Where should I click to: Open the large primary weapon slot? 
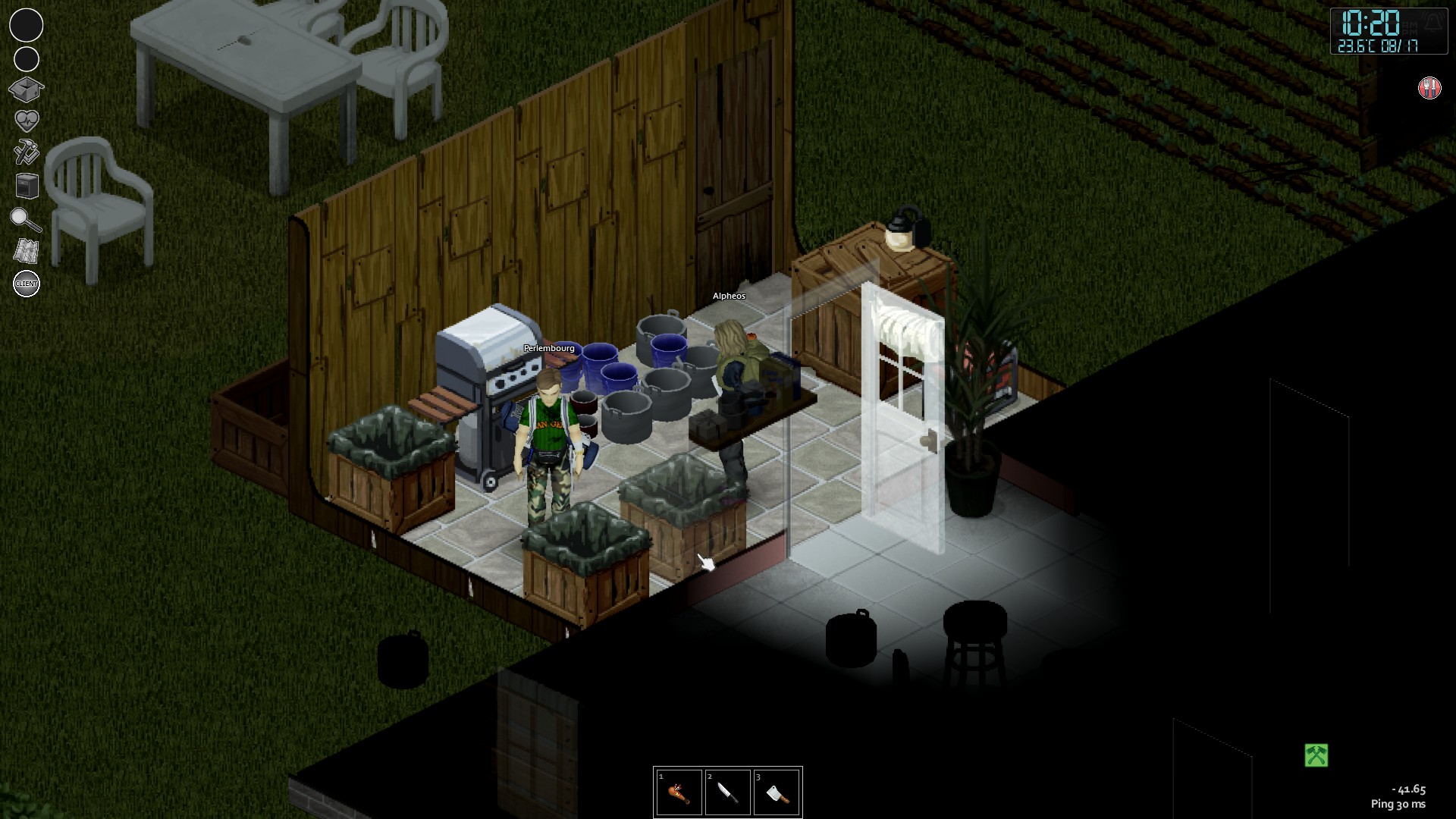(x=26, y=25)
